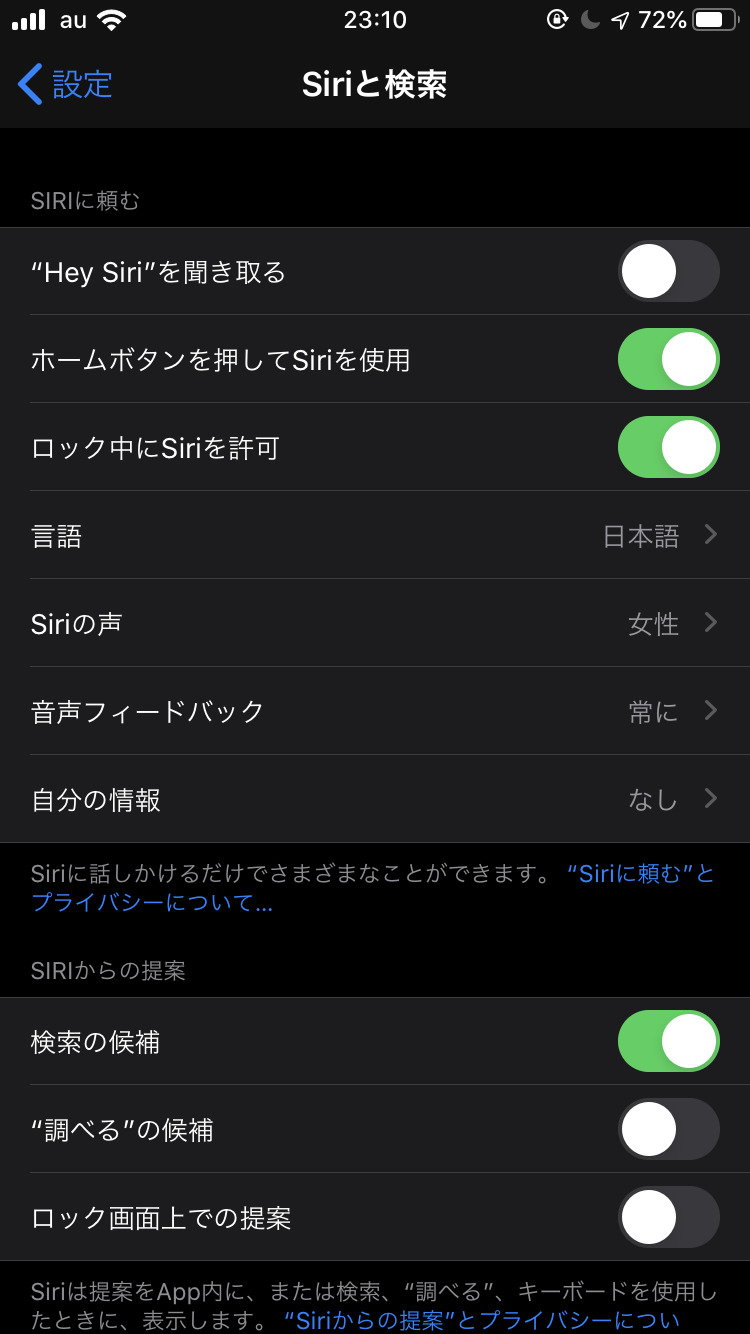This screenshot has width=750, height=1334.
Task: Select the 自分の情報 row
Action: tap(375, 800)
